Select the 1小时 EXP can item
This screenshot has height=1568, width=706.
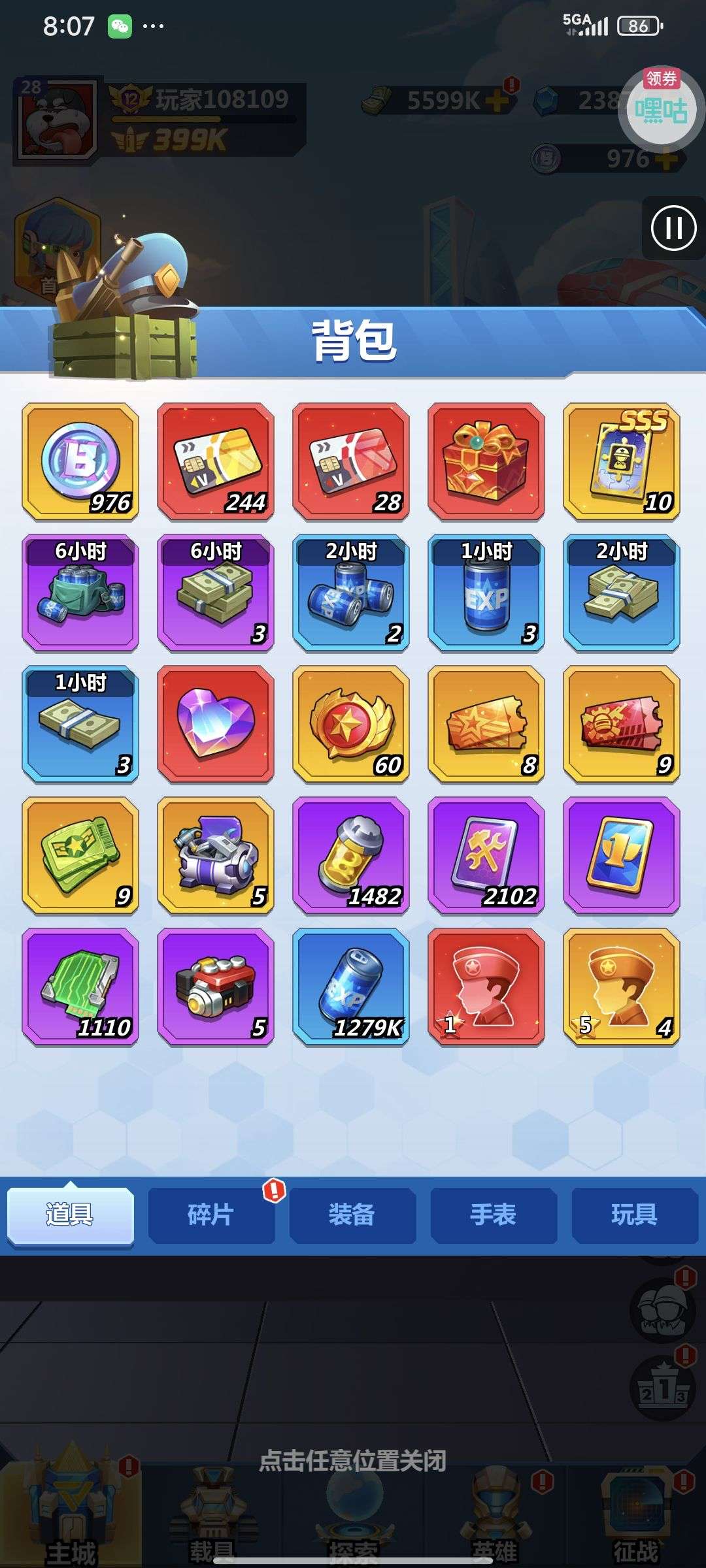pyautogui.click(x=486, y=593)
